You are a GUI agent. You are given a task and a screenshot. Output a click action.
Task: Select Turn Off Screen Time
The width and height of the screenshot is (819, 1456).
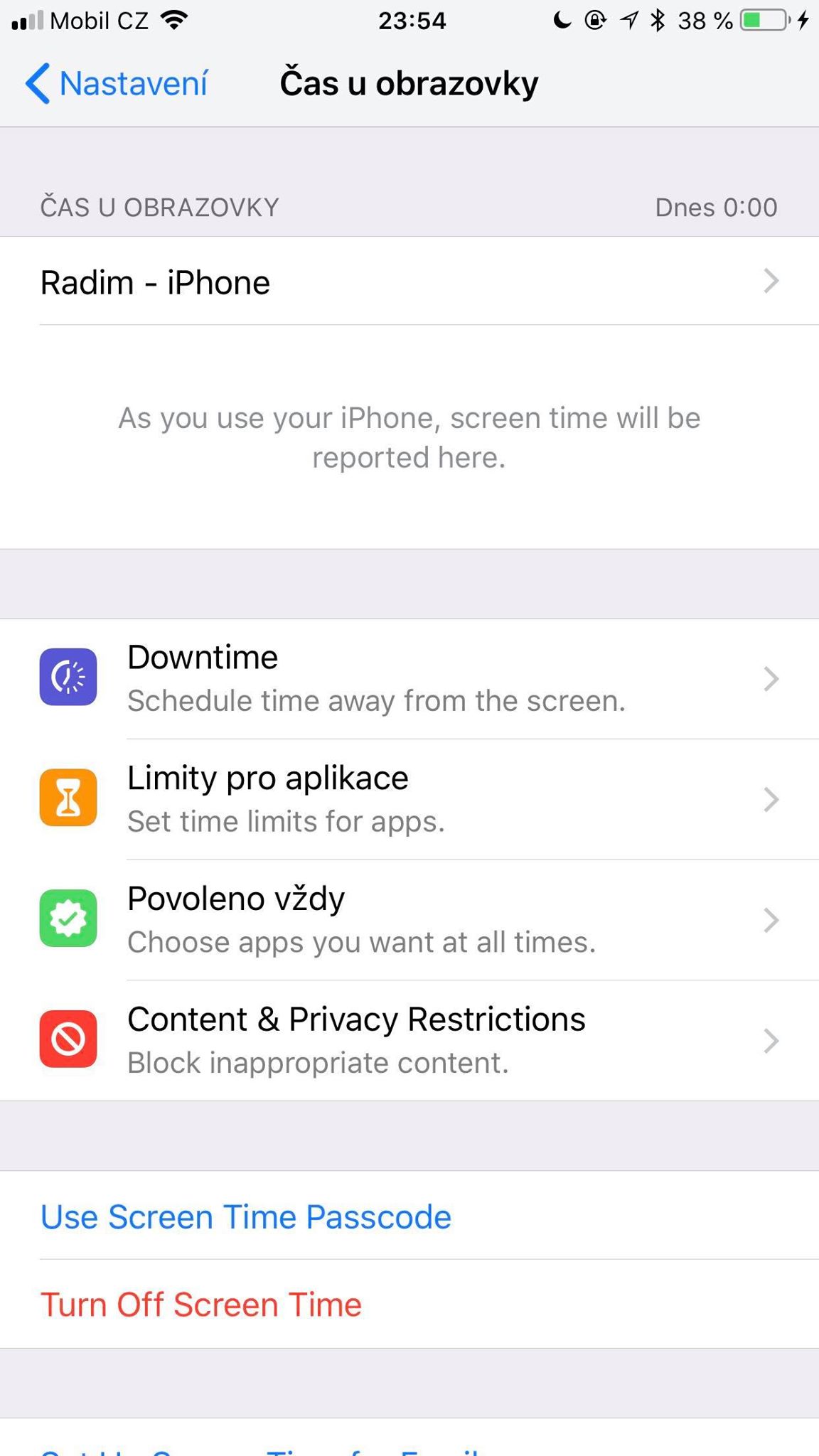201,1305
